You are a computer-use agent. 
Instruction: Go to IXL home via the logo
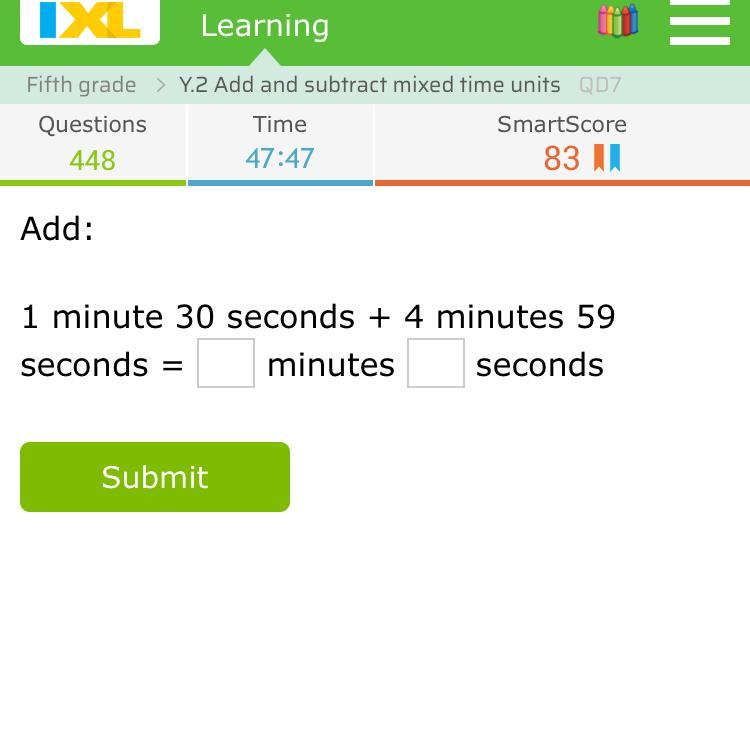(x=90, y=20)
